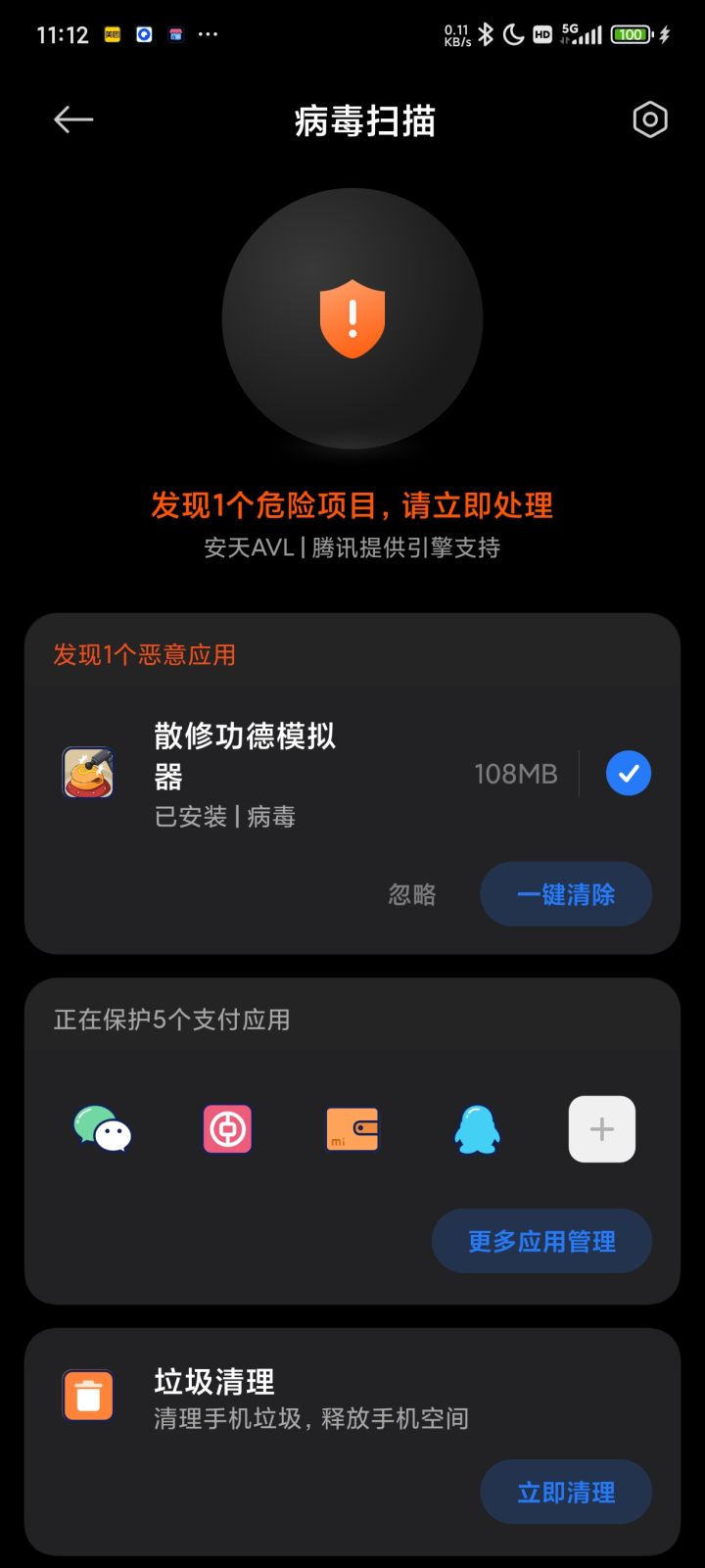Open the Mi Wallet app icon
This screenshot has width=705, height=1568.
pos(352,1129)
